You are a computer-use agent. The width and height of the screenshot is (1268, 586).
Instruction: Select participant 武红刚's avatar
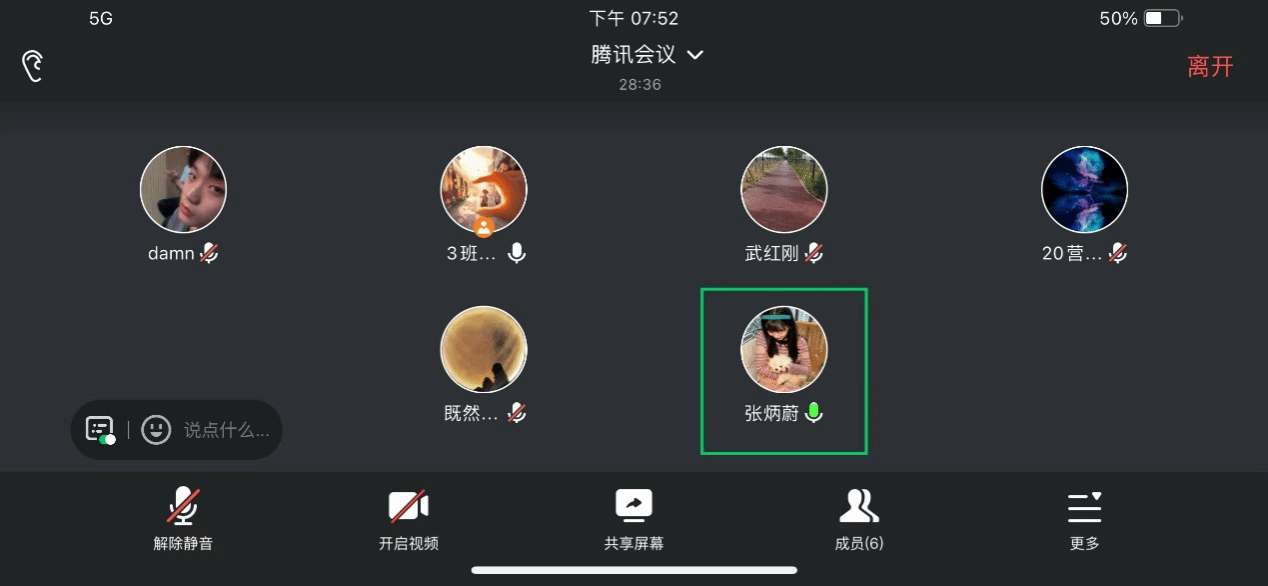784,190
